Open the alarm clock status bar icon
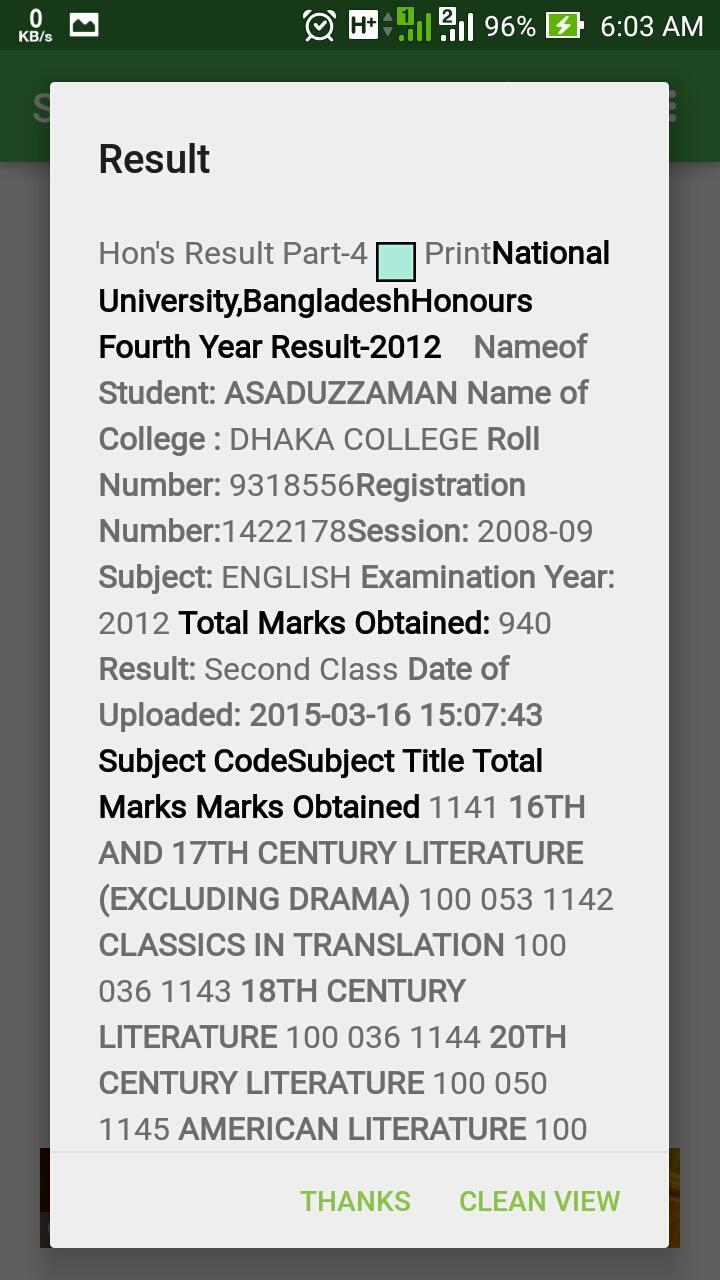 (x=317, y=26)
